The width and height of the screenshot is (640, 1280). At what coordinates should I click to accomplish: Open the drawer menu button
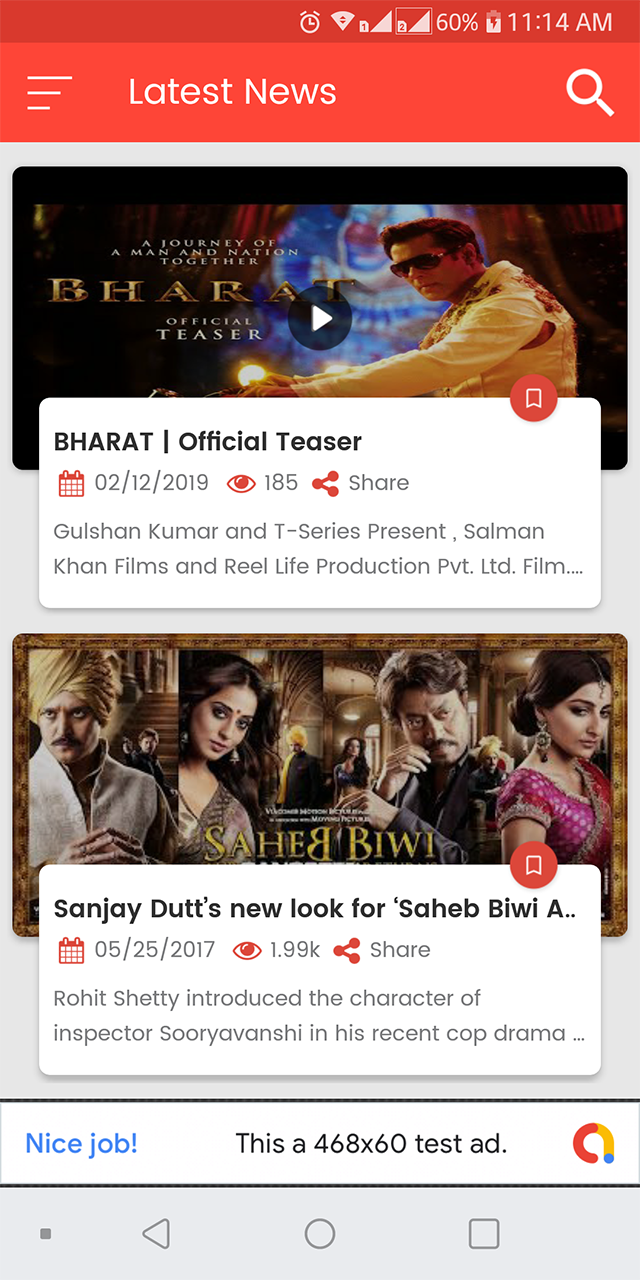click(x=49, y=92)
